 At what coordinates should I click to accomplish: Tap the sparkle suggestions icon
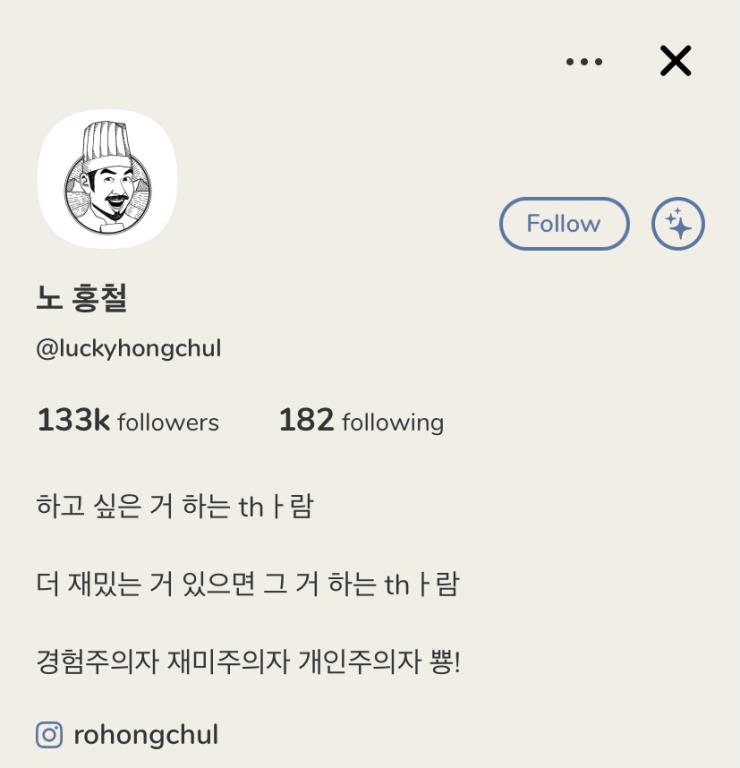pos(678,224)
